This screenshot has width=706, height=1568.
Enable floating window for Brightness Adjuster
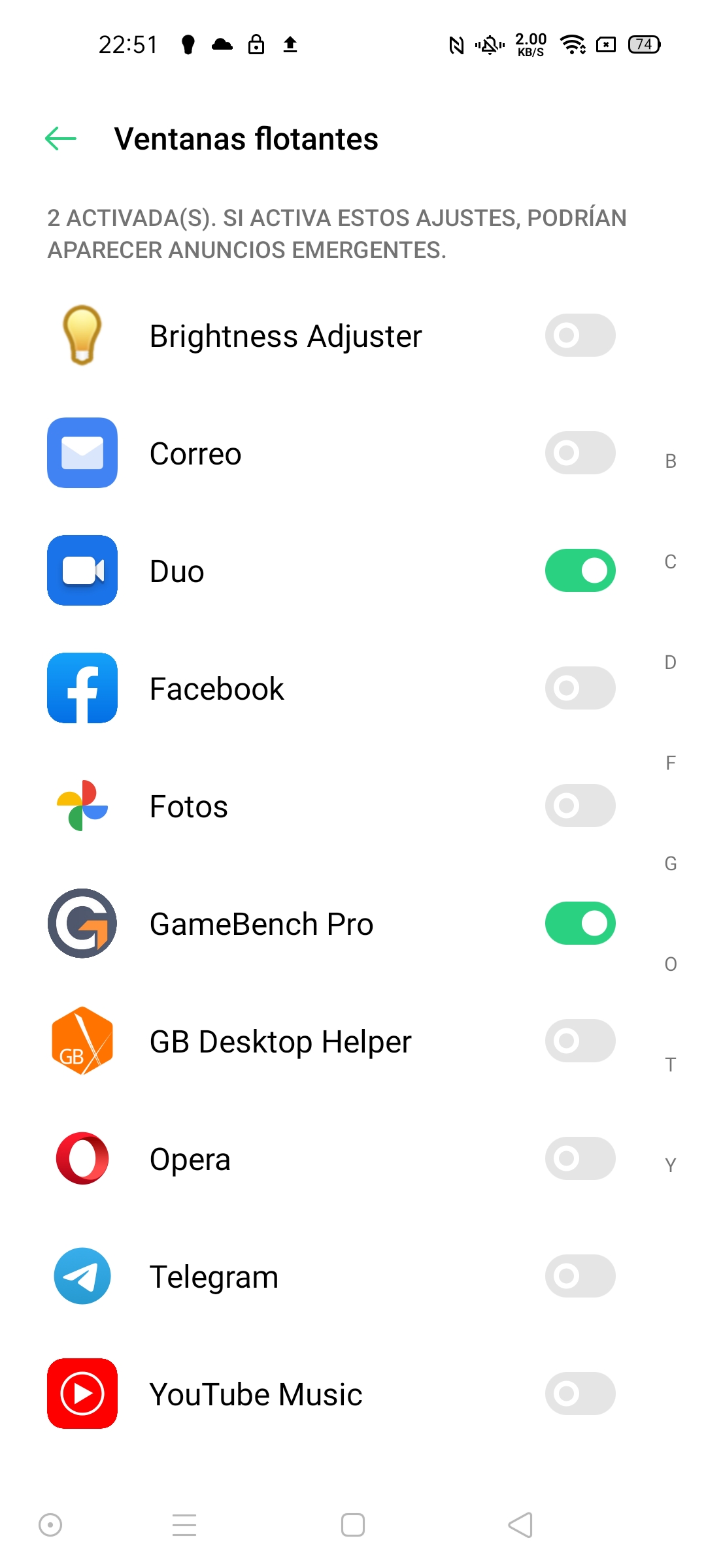[x=580, y=335]
